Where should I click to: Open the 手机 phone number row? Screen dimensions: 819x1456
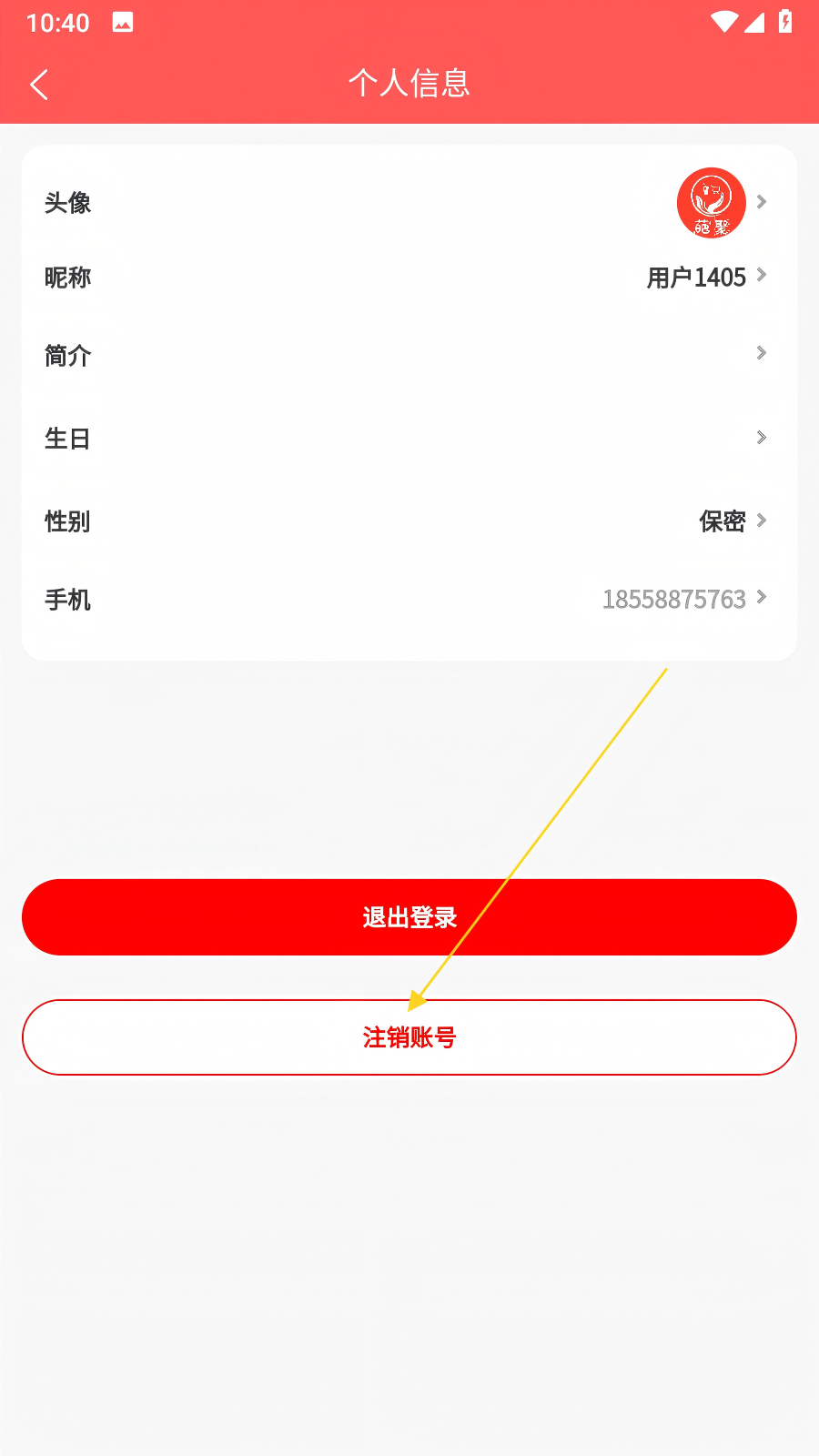click(409, 599)
